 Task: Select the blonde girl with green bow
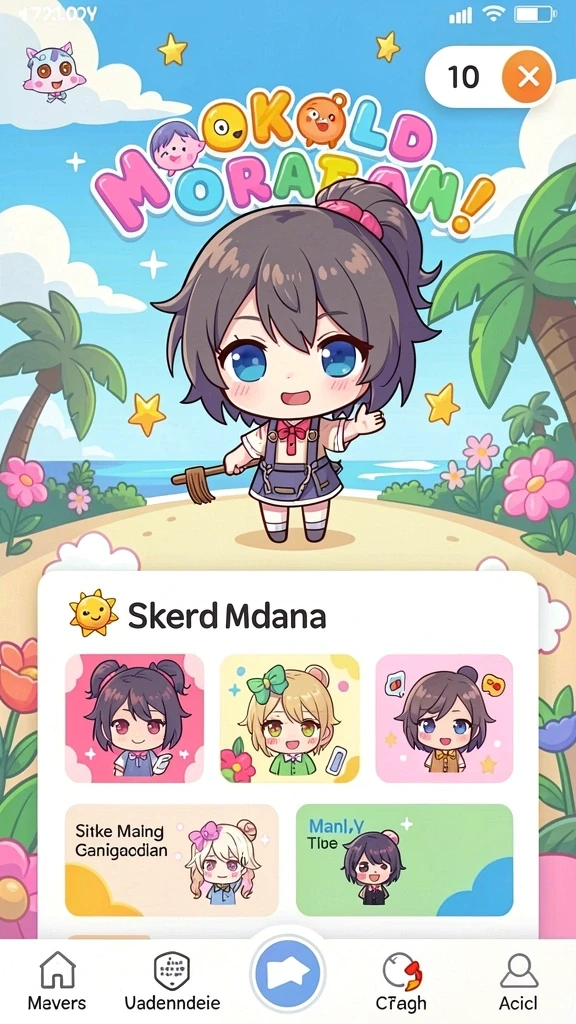point(289,718)
